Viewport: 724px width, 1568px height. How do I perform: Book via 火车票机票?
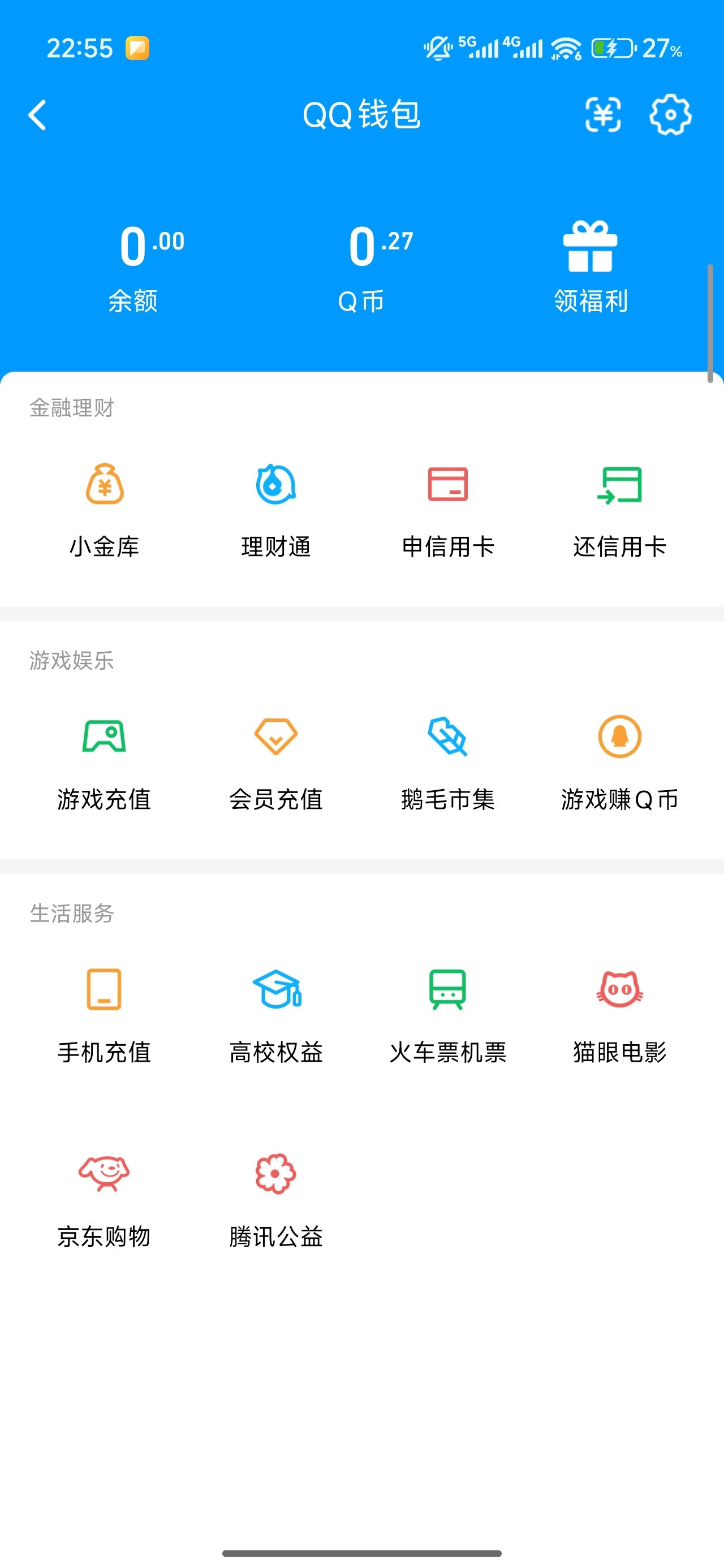coord(447,1015)
